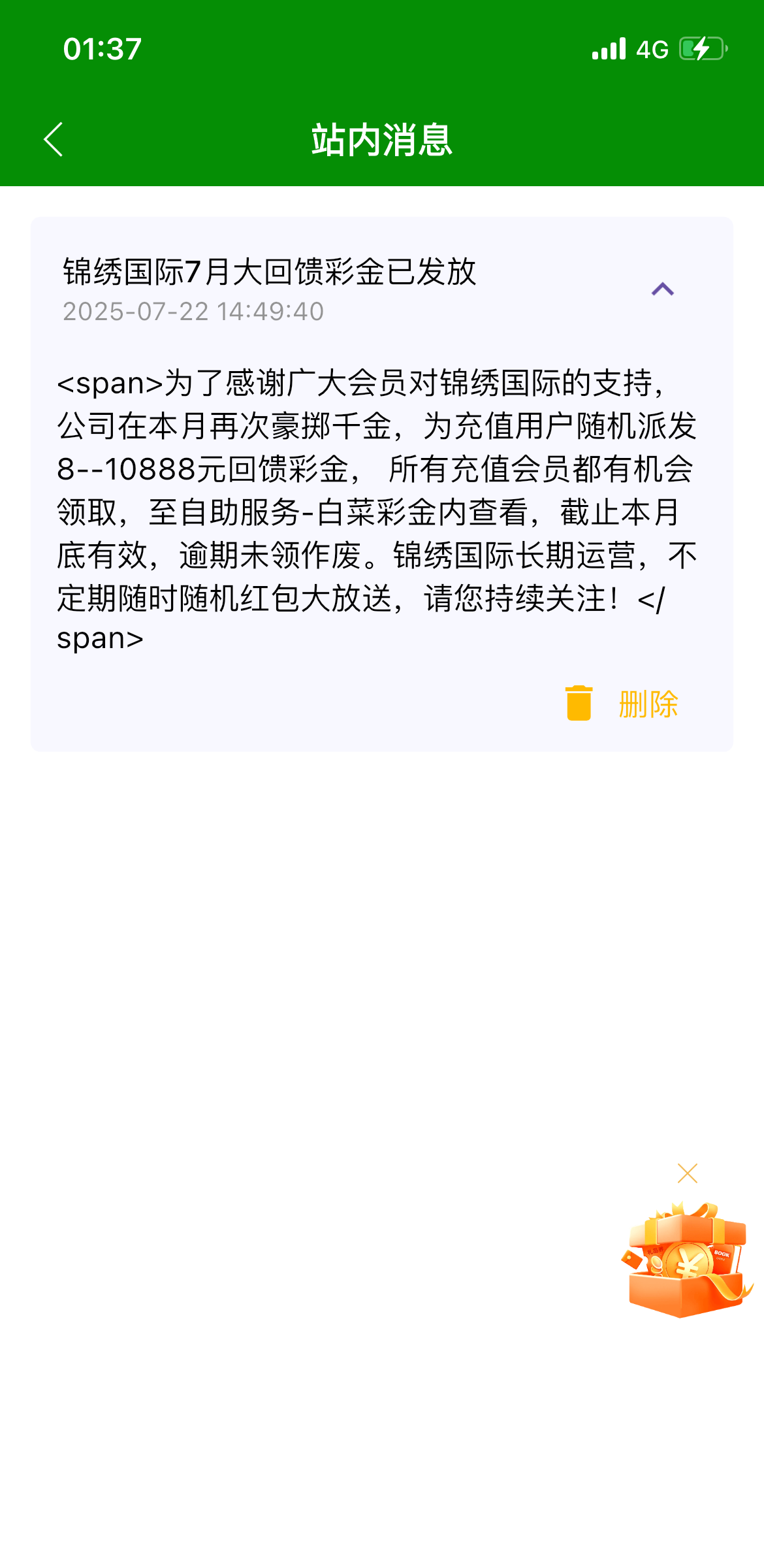Collapse the 锦绣国际7月大回馈 message
Screen dimensions: 764x1568
coord(662,289)
